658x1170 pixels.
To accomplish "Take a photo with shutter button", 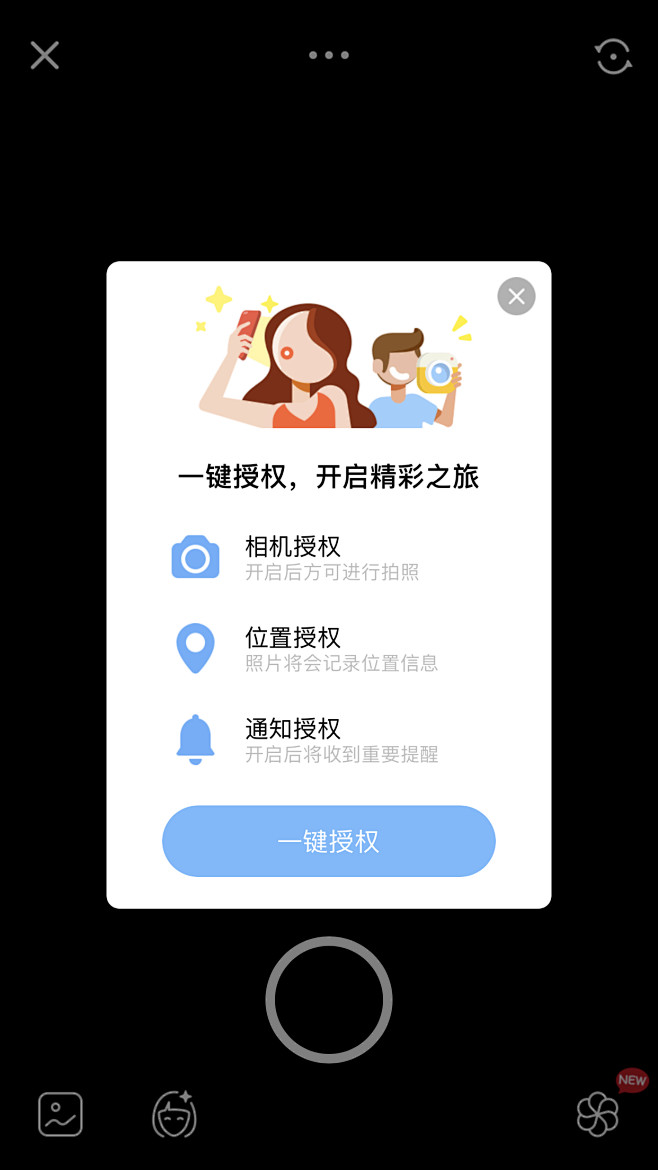I will pos(329,999).
